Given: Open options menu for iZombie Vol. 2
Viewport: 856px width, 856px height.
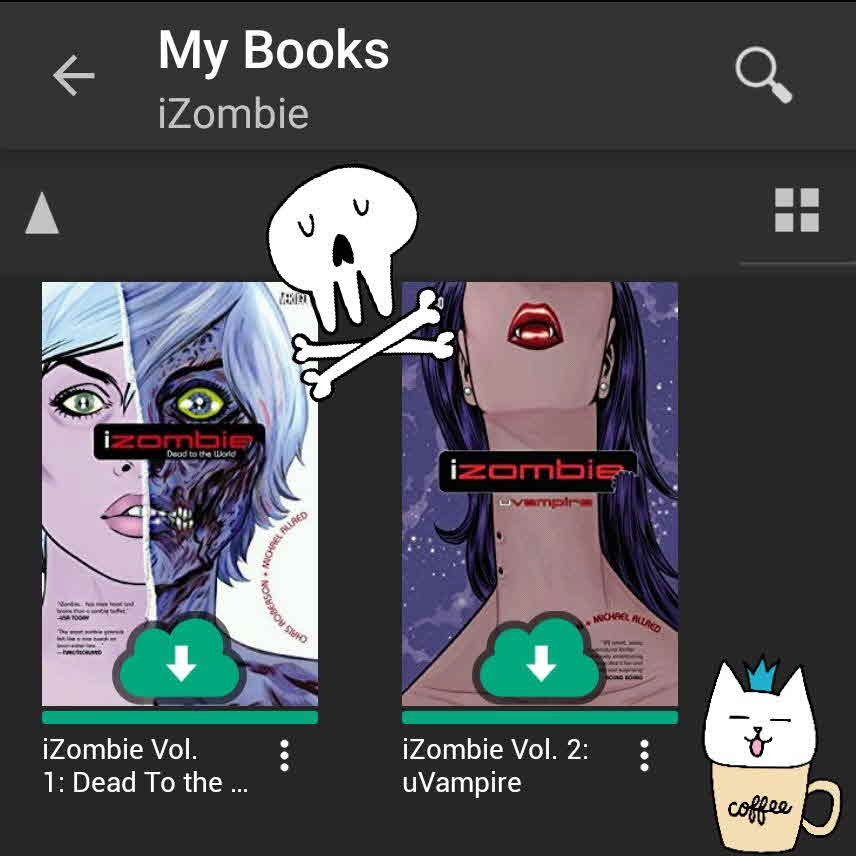Looking at the screenshot, I should [645, 756].
